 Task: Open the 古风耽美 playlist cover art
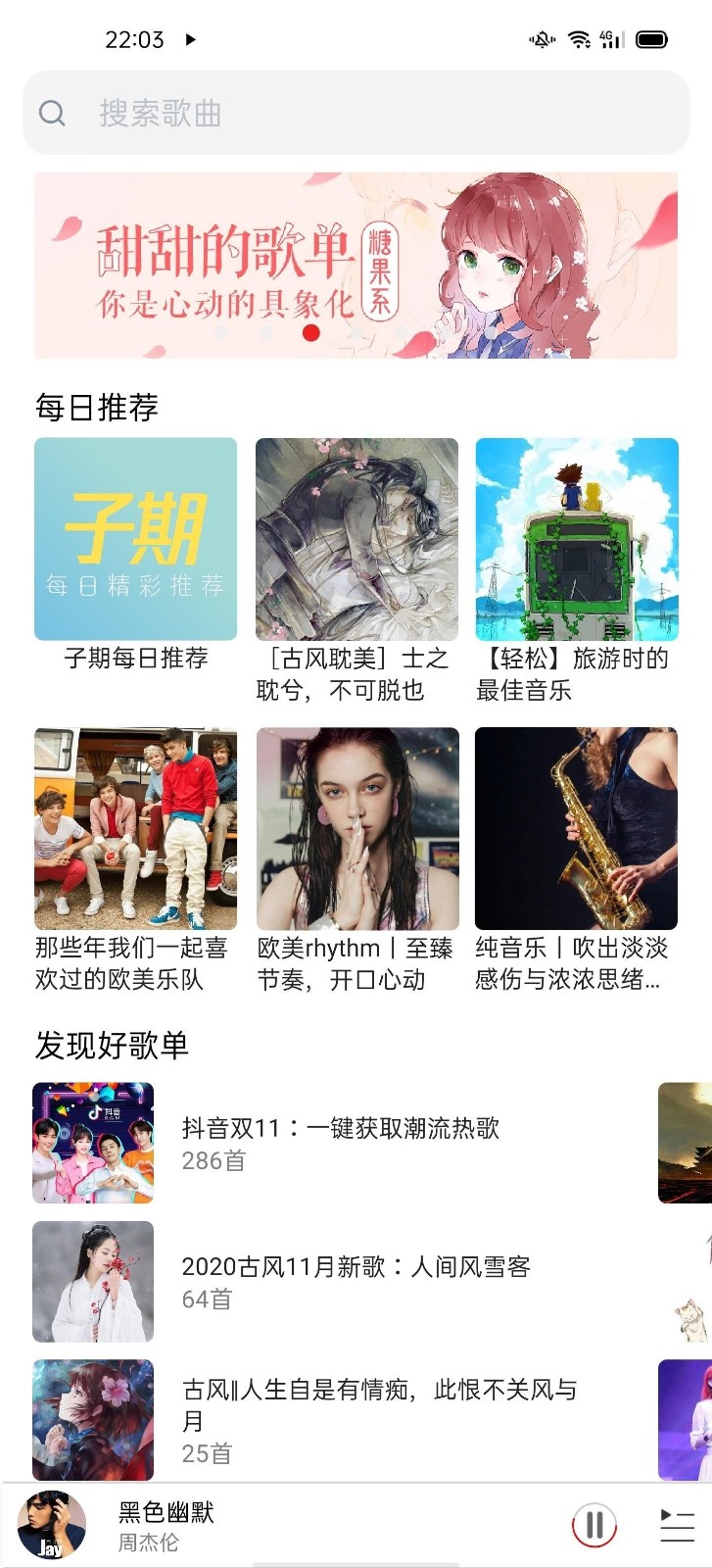click(x=356, y=539)
